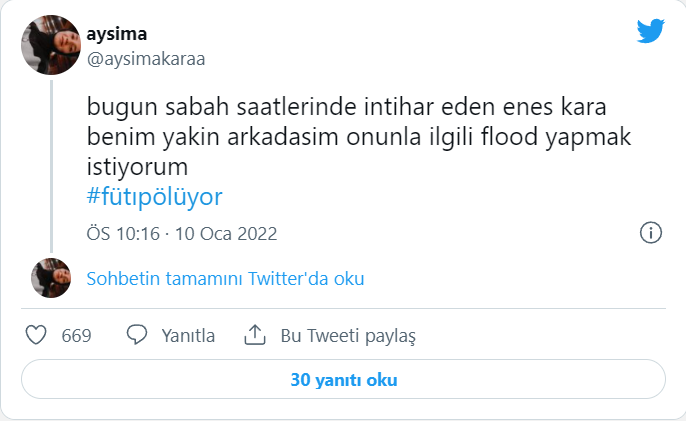Open the #fütıpölüyor hashtag
Viewport: 686px width, 421px height.
click(154, 195)
